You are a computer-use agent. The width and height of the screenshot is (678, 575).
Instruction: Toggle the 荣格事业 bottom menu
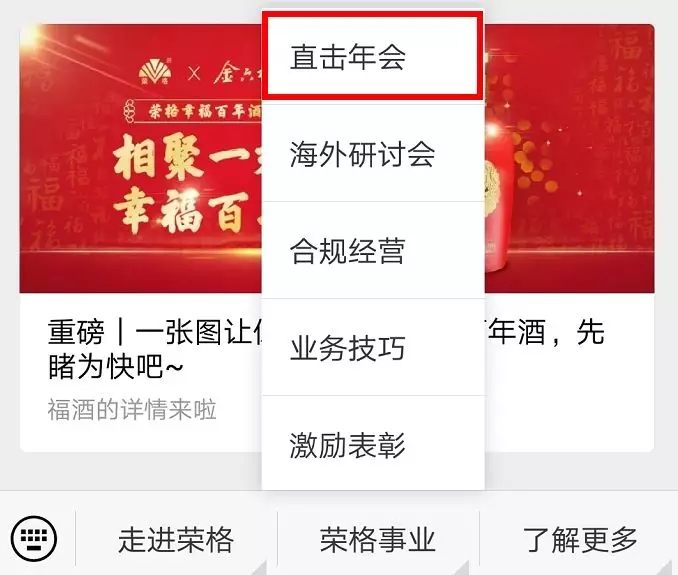378,541
